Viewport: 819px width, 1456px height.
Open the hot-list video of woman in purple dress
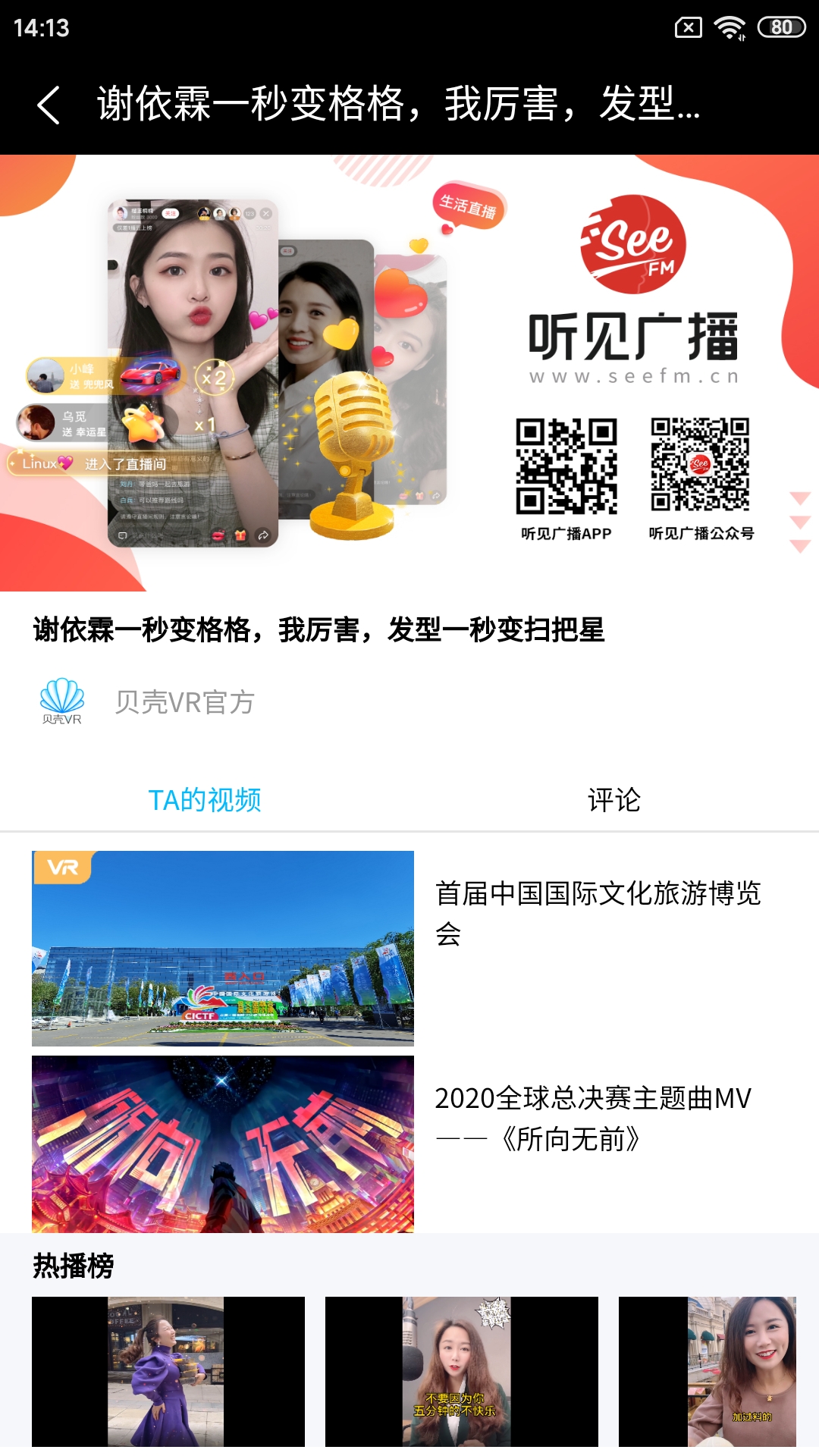coord(168,1372)
